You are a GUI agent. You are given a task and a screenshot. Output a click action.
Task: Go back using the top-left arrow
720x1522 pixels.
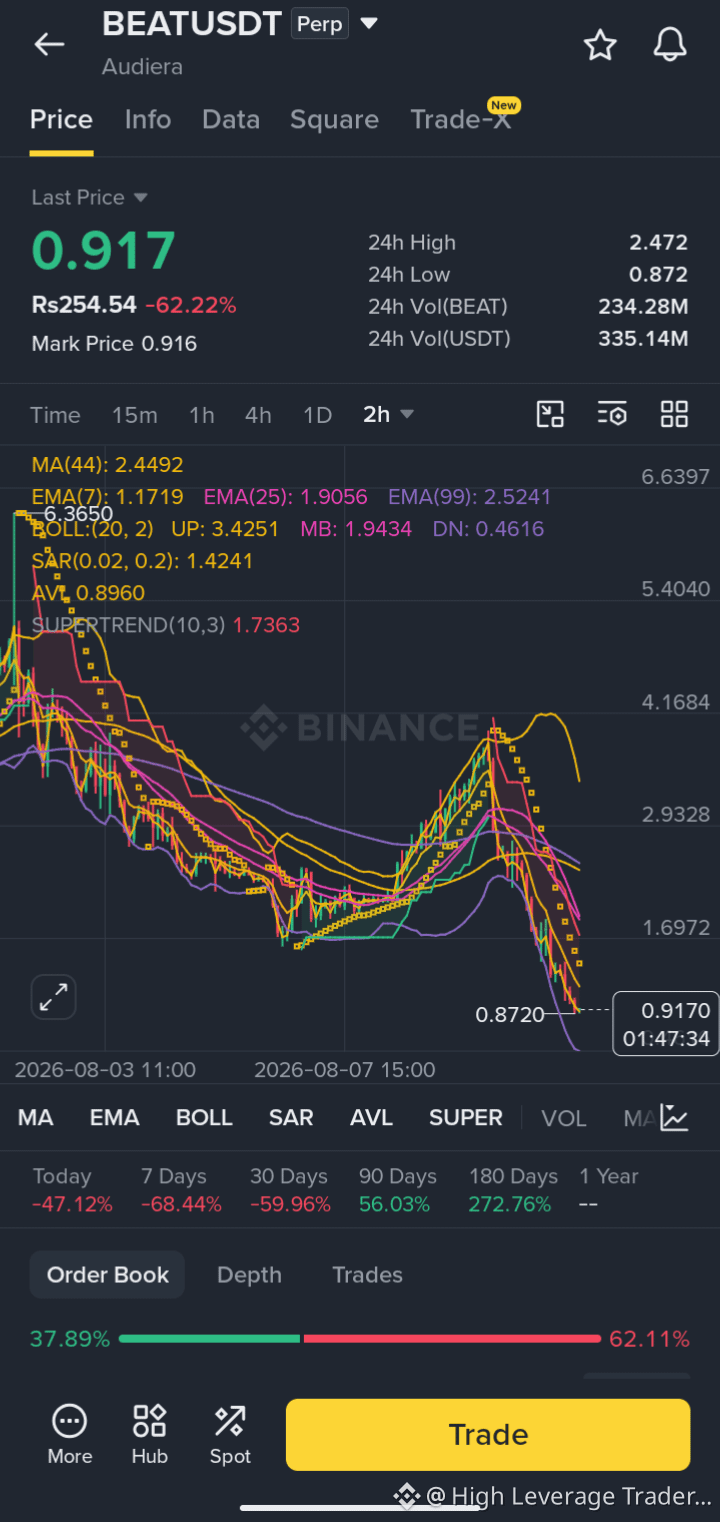pyautogui.click(x=49, y=44)
